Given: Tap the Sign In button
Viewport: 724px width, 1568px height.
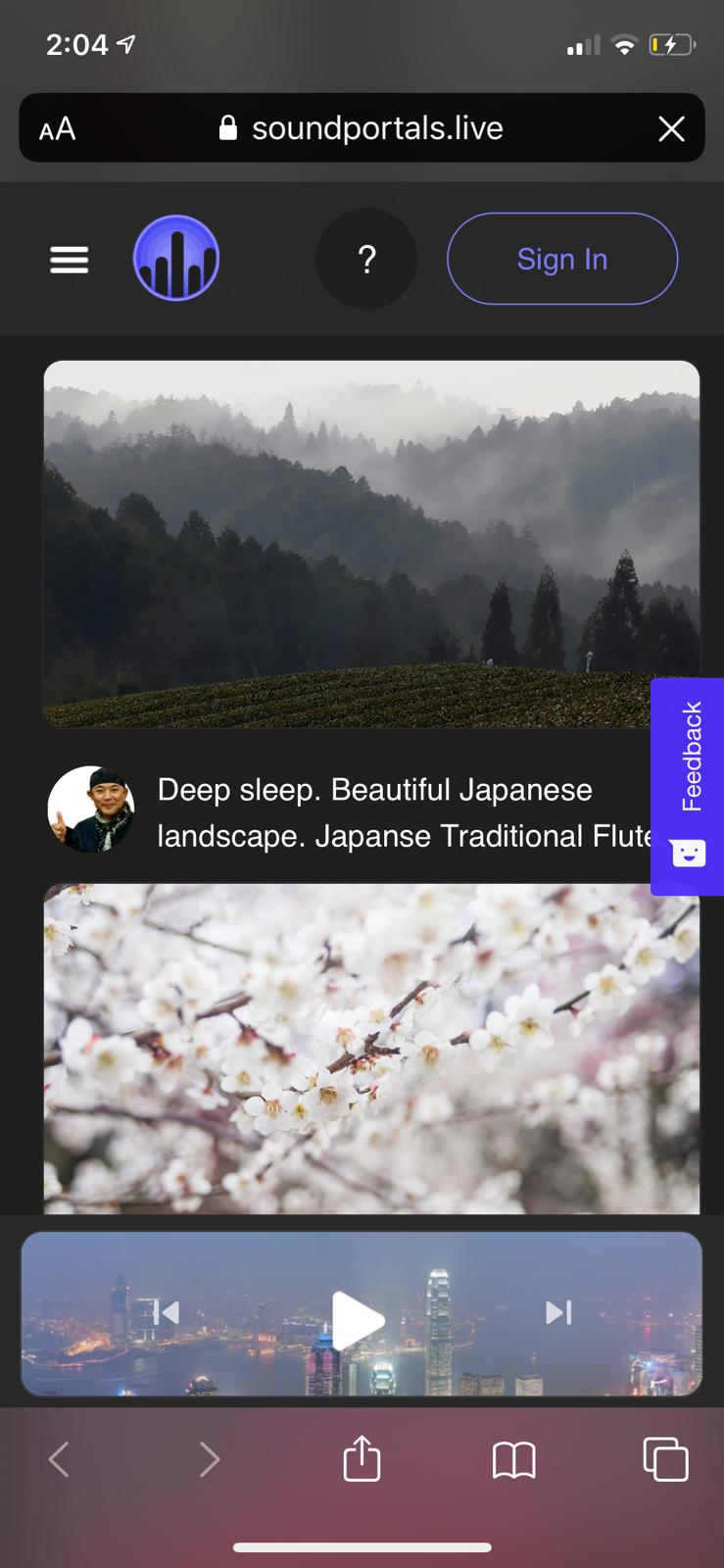Looking at the screenshot, I should pyautogui.click(x=561, y=259).
